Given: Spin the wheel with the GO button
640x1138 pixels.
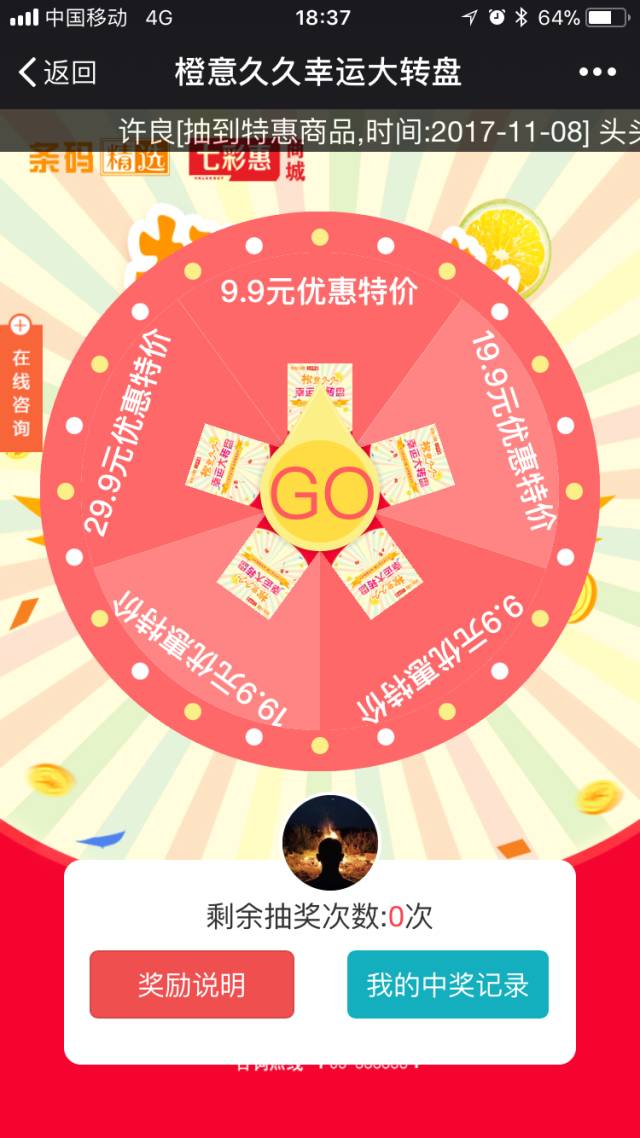Looking at the screenshot, I should [319, 493].
